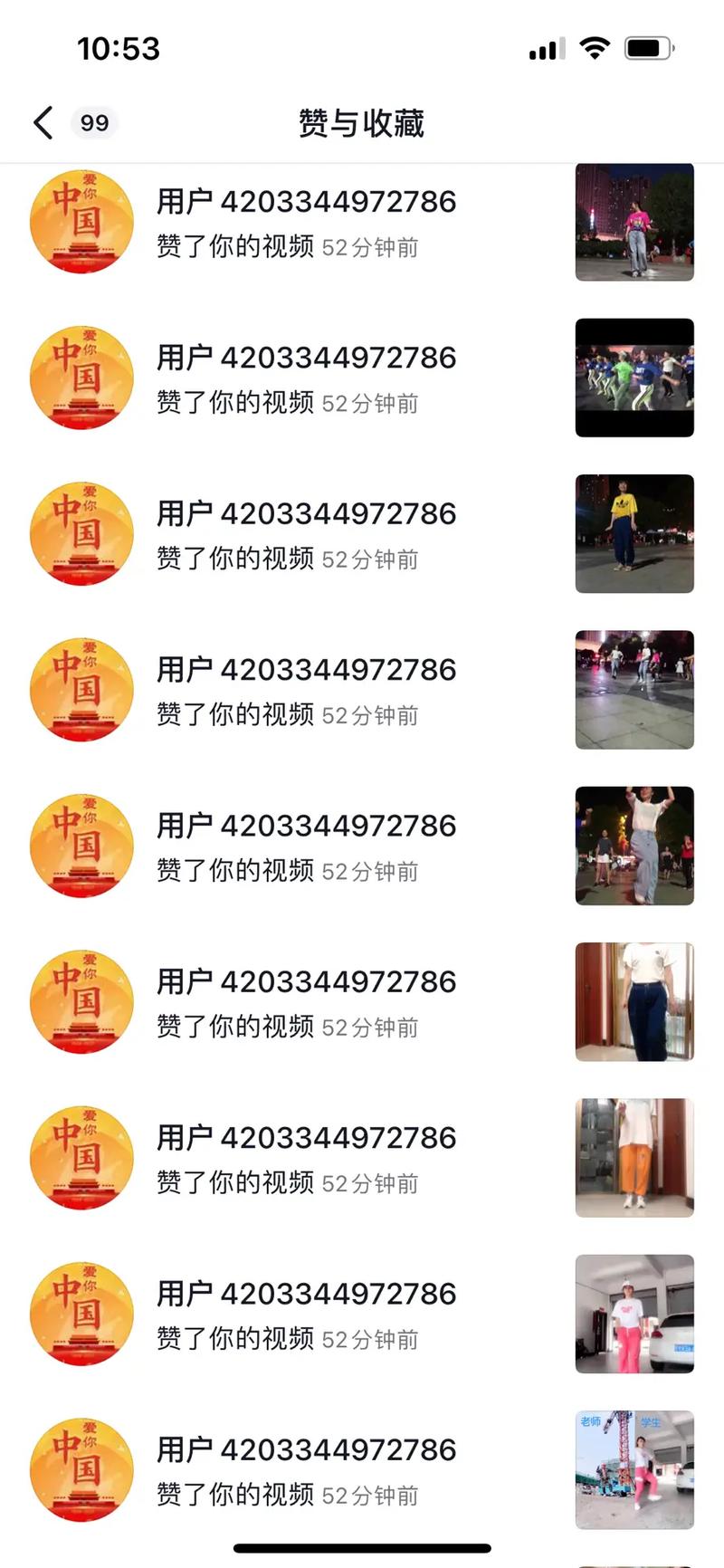The height and width of the screenshot is (1568, 724).
Task: Open the first '爱中国' user avatar
Action: point(81,222)
